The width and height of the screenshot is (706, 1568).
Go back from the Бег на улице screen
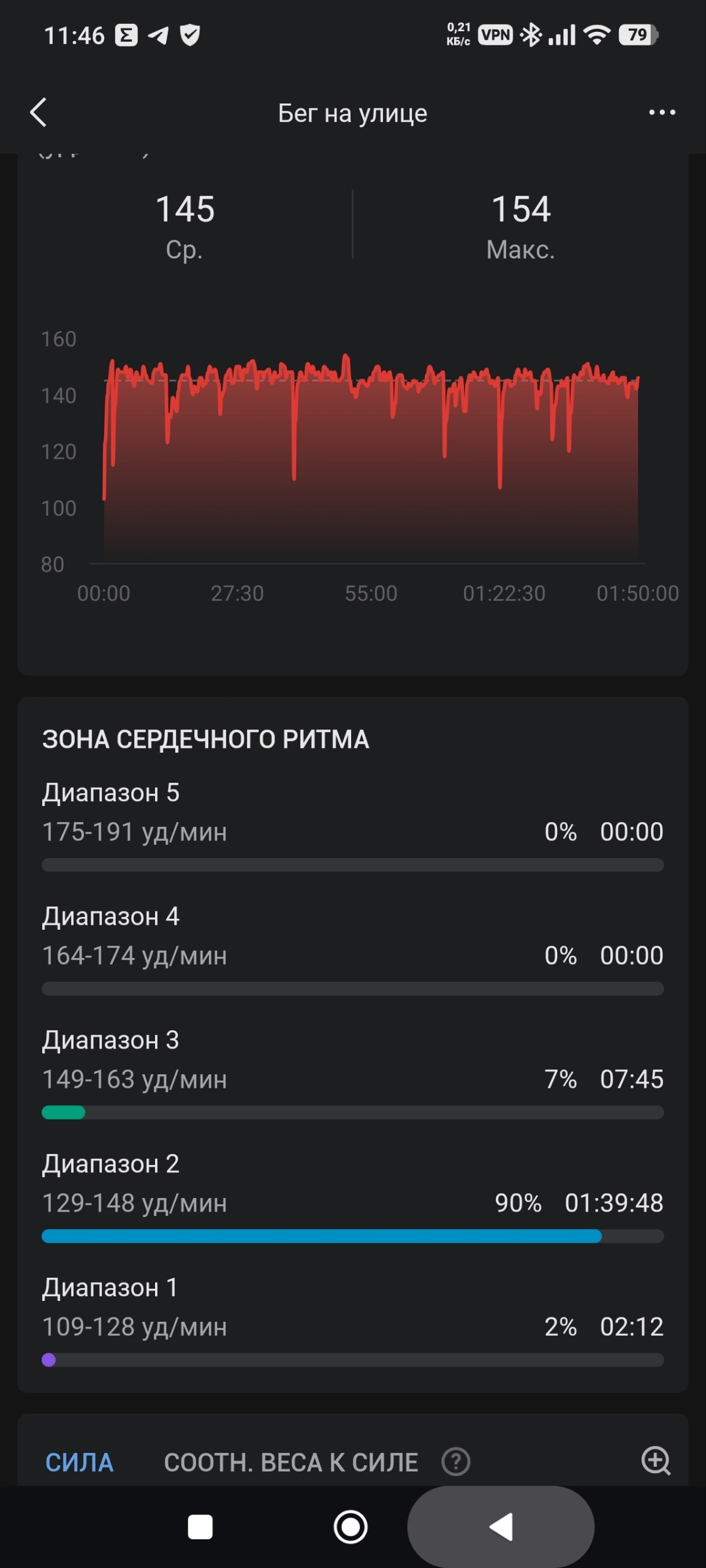coord(39,113)
